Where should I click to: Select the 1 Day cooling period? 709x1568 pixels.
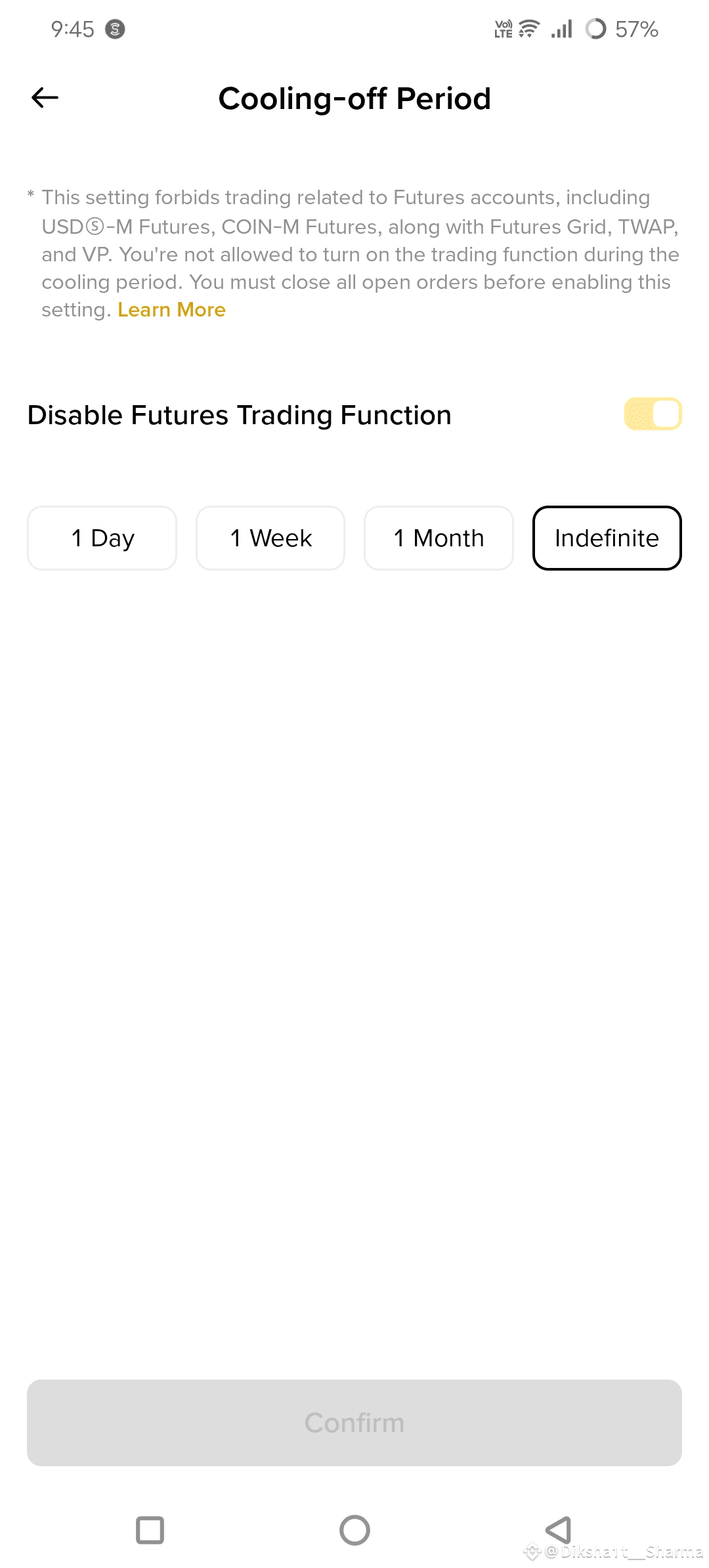102,538
